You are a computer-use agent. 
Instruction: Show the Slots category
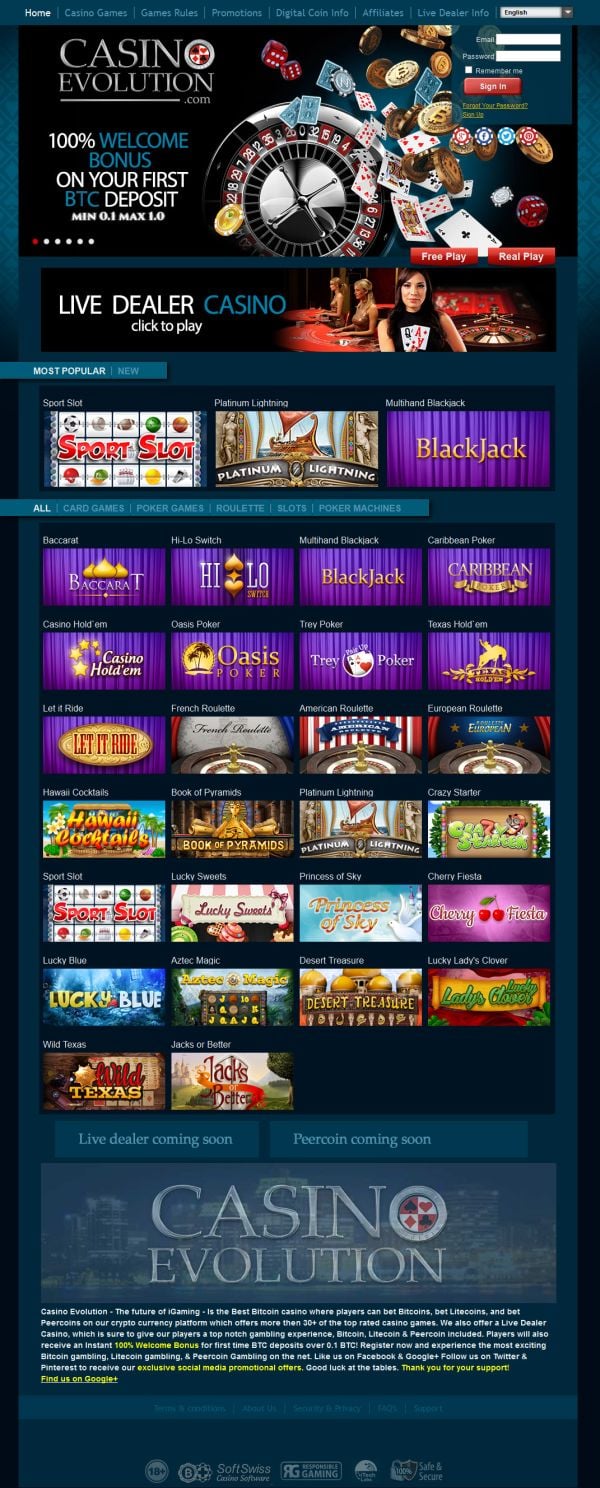point(291,508)
